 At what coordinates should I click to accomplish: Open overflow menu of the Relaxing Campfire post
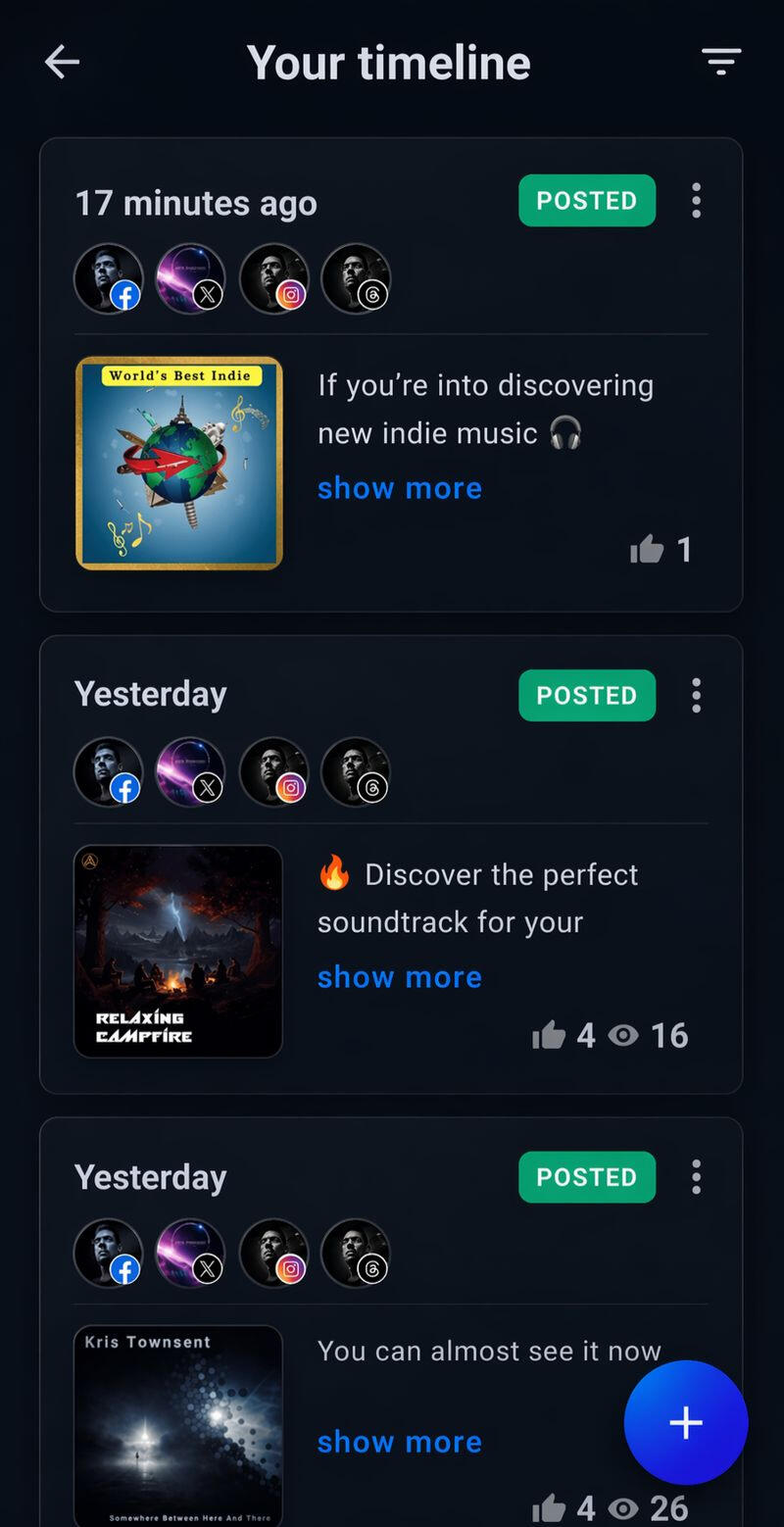pyautogui.click(x=696, y=696)
